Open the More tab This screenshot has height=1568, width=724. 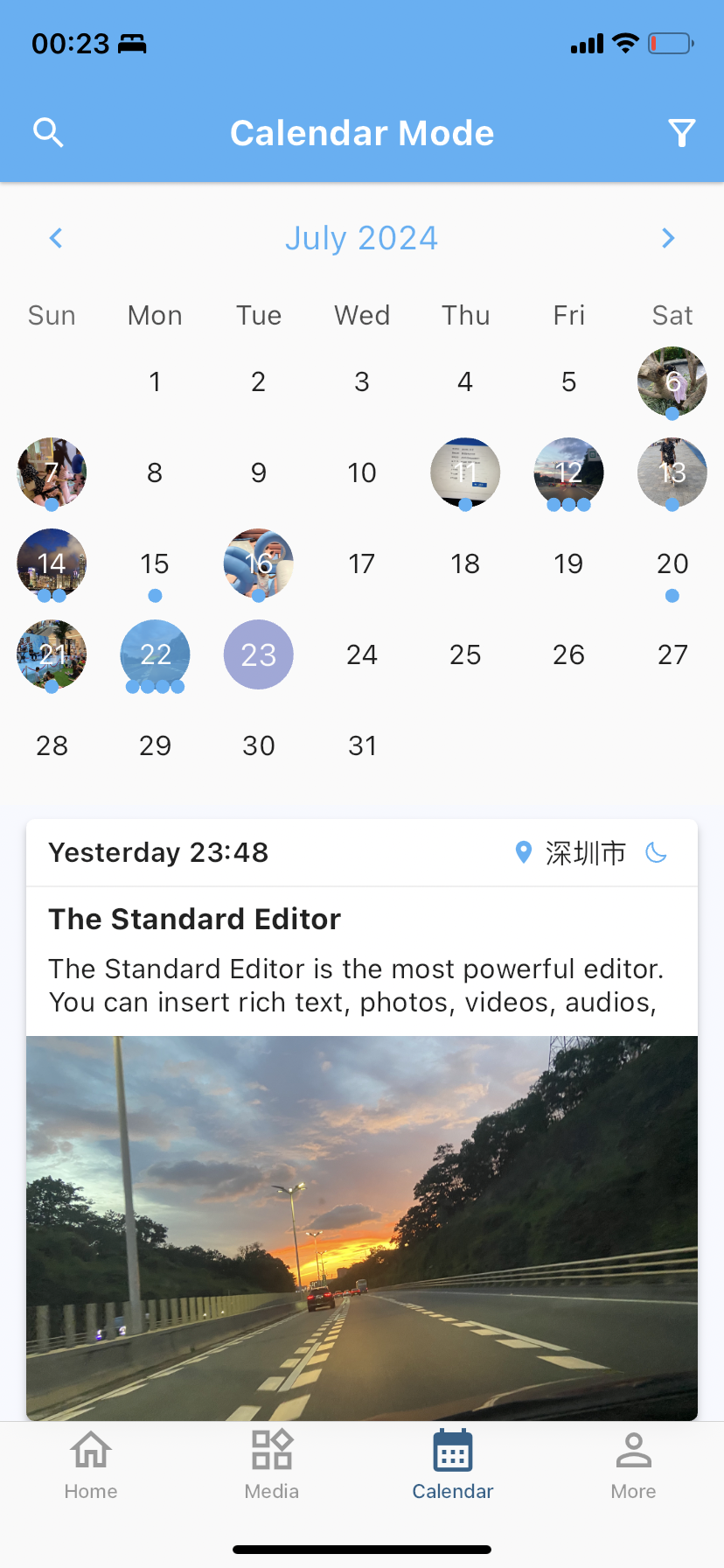(633, 1465)
